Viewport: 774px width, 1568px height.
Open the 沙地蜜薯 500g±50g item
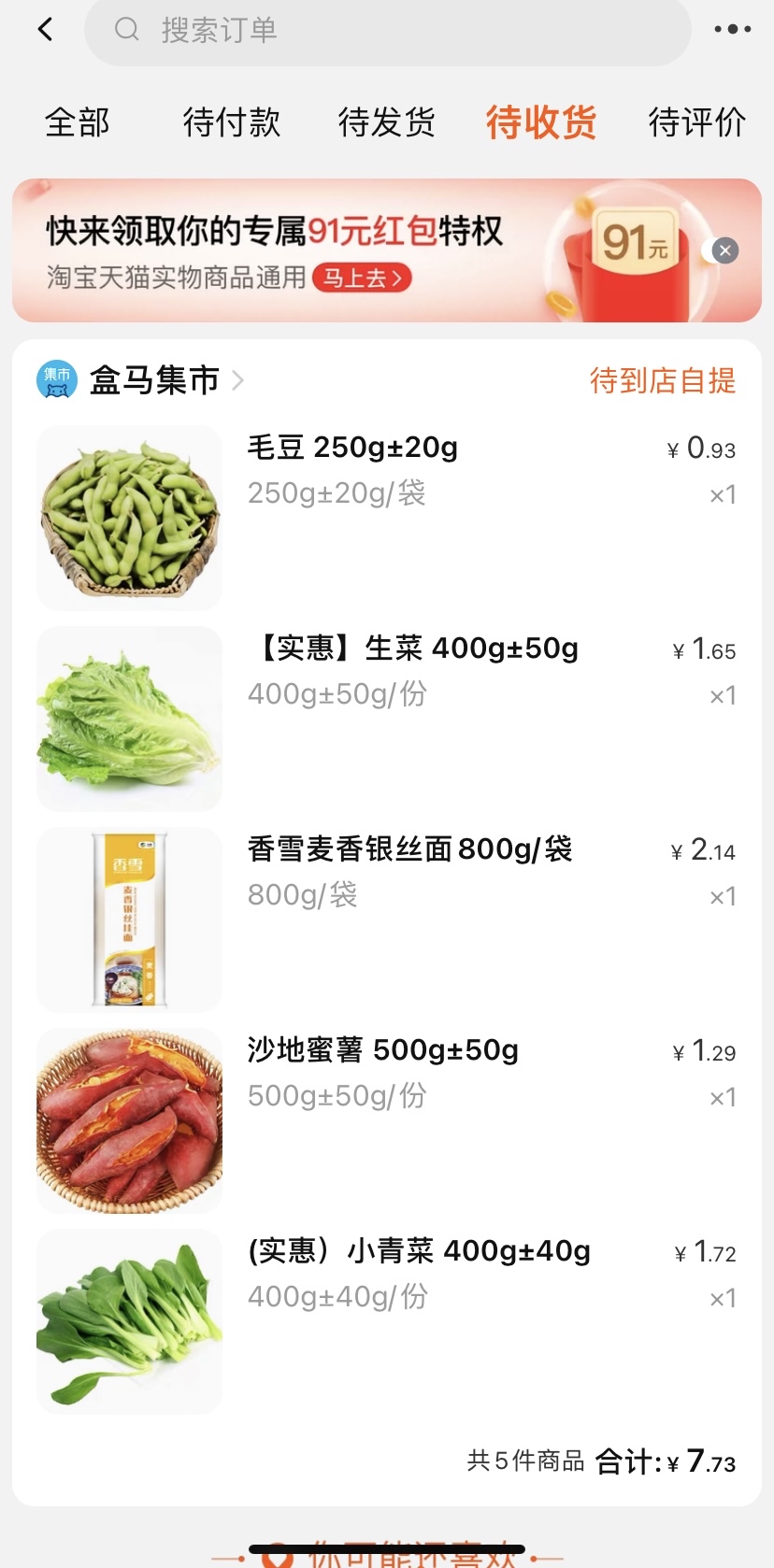[x=386, y=1120]
